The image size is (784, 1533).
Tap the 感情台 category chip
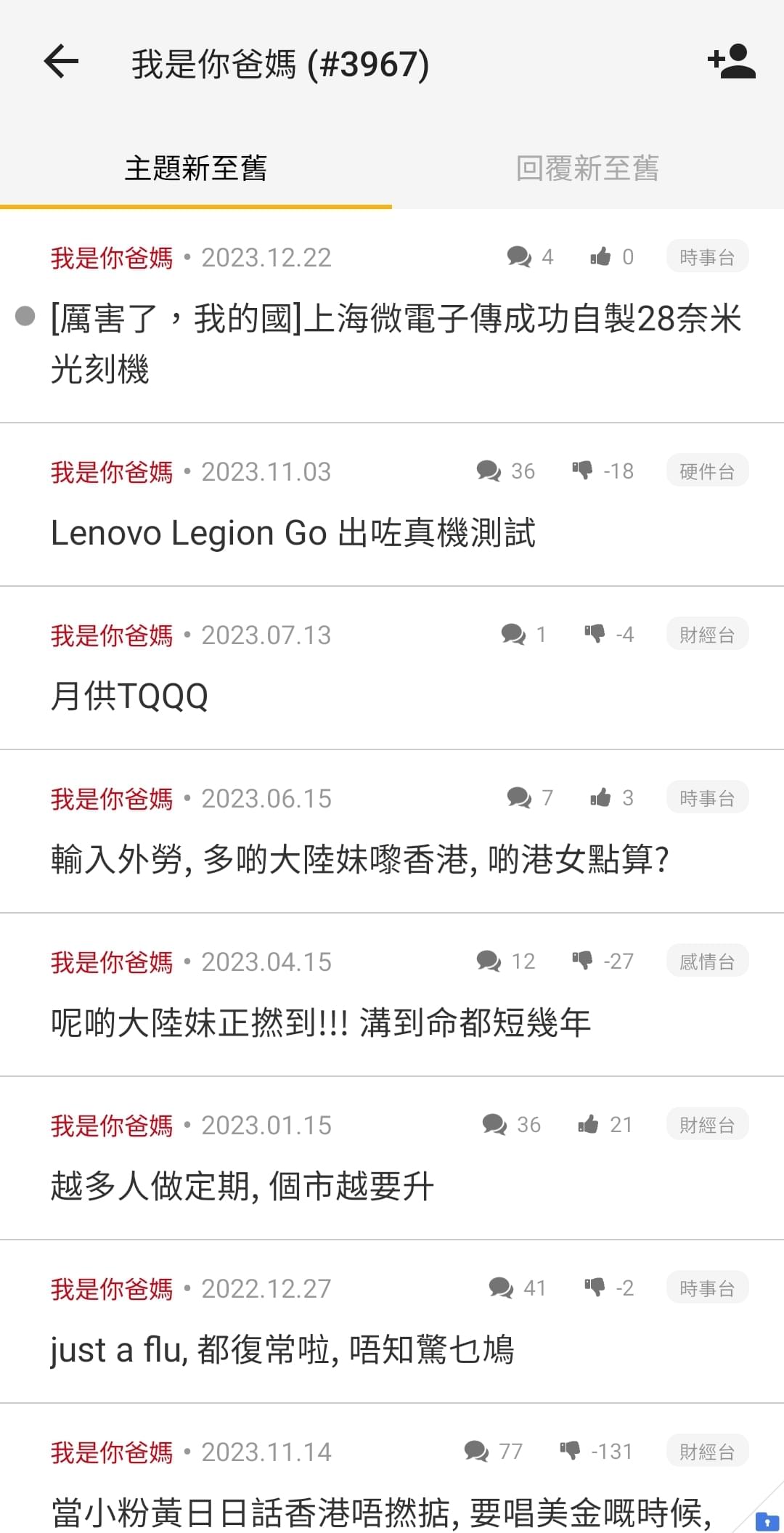point(707,961)
